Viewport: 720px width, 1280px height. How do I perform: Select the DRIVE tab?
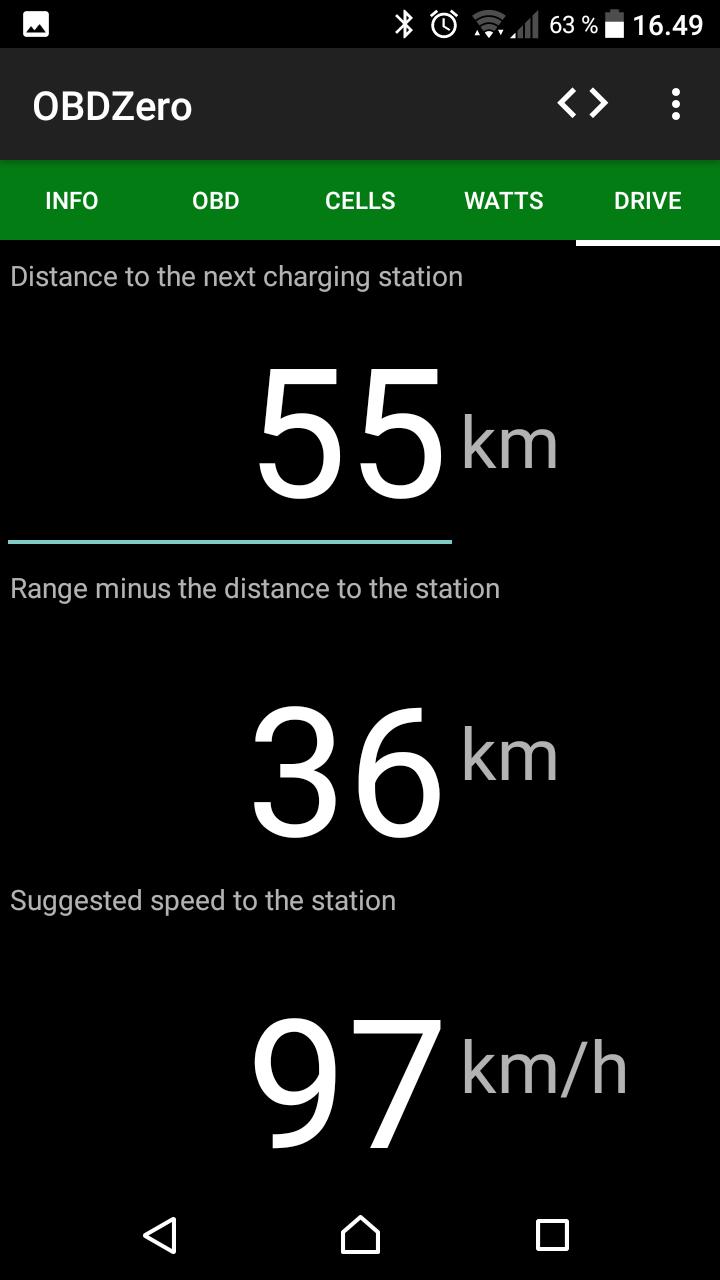(x=648, y=201)
